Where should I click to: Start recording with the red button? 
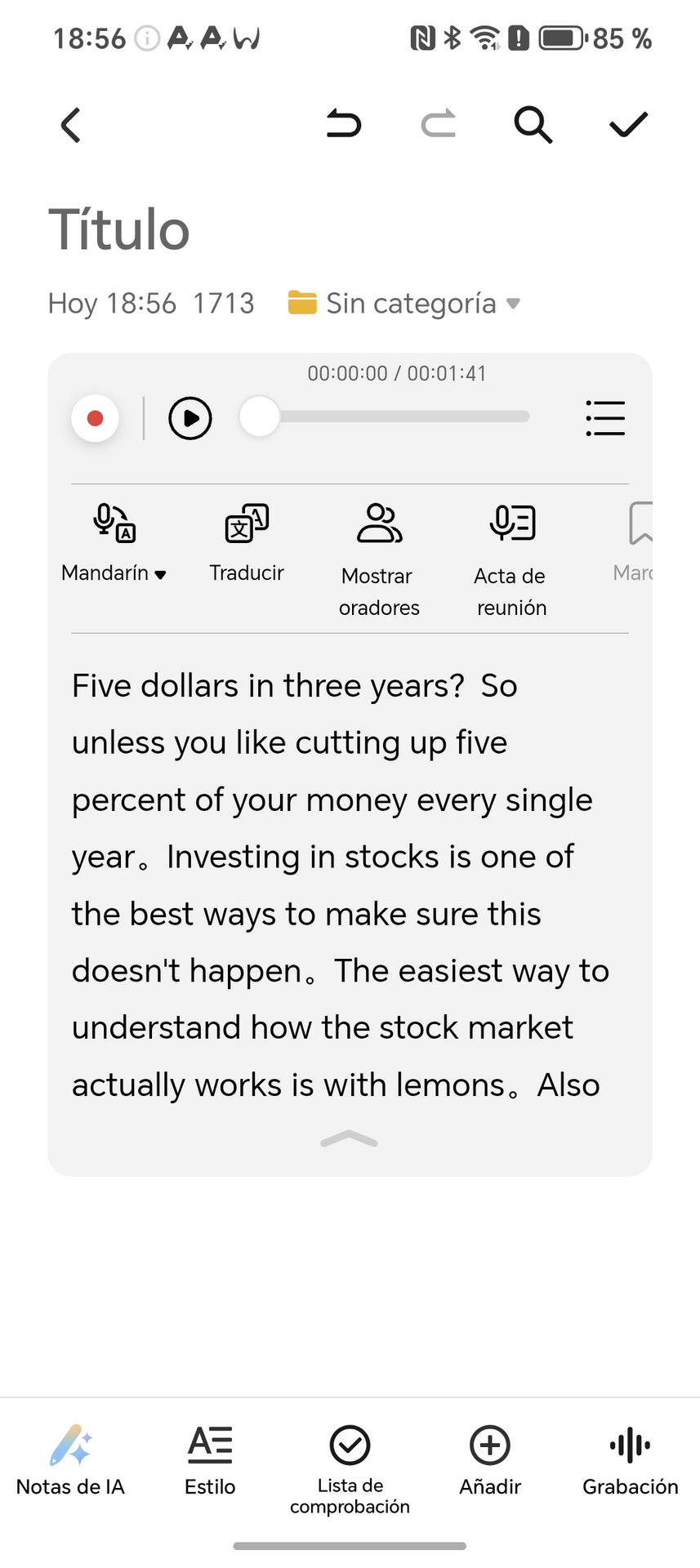(x=95, y=419)
